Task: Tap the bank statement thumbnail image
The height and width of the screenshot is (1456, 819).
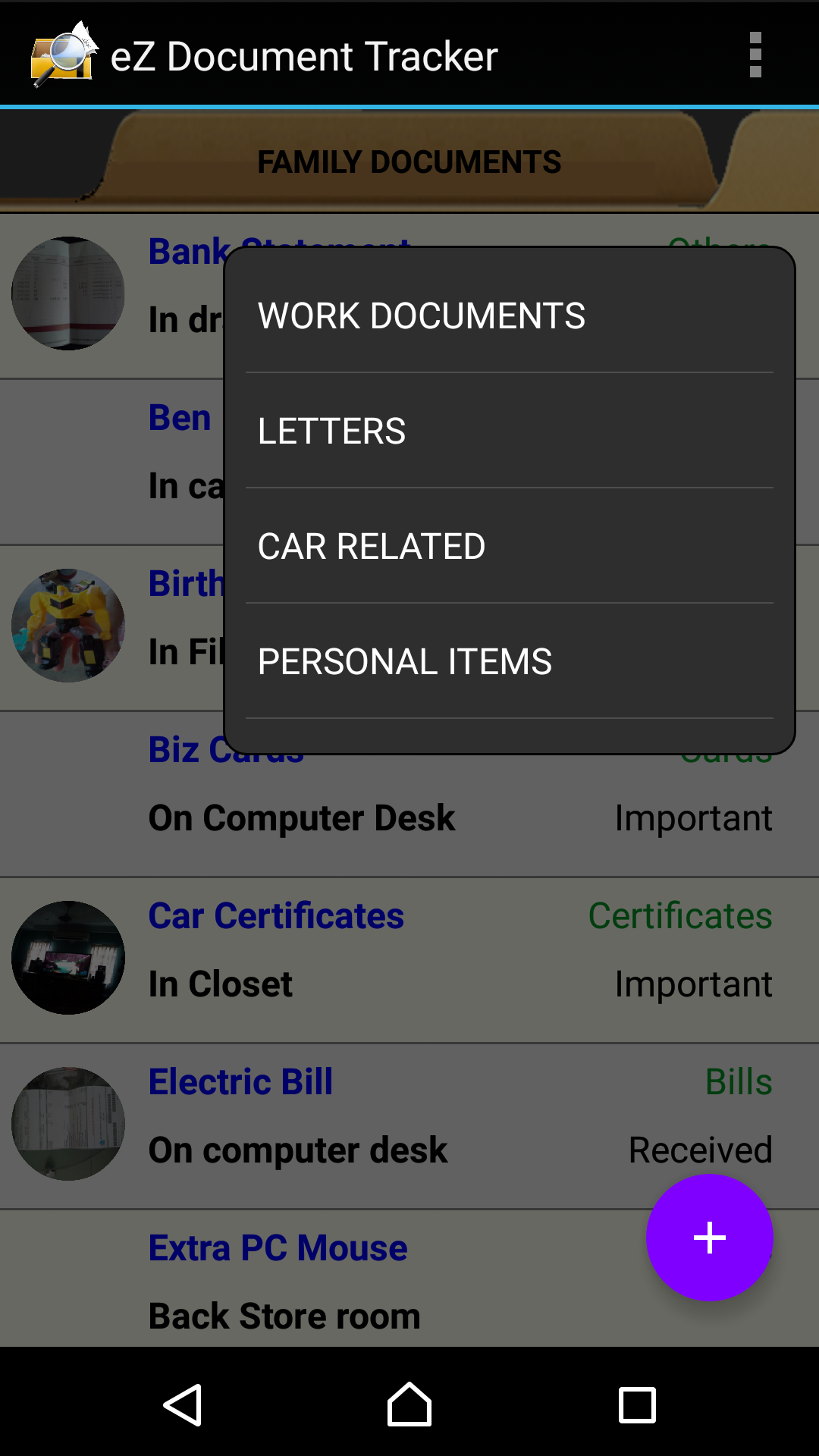Action: click(68, 293)
